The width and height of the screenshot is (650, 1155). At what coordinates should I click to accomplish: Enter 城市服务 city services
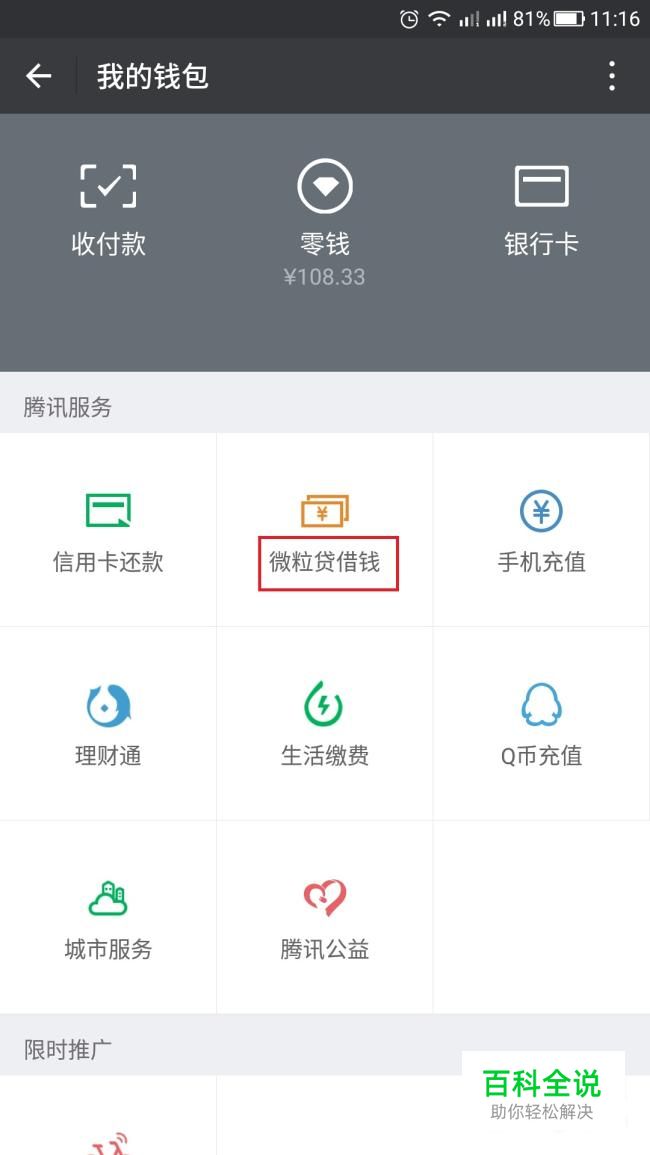point(108,917)
